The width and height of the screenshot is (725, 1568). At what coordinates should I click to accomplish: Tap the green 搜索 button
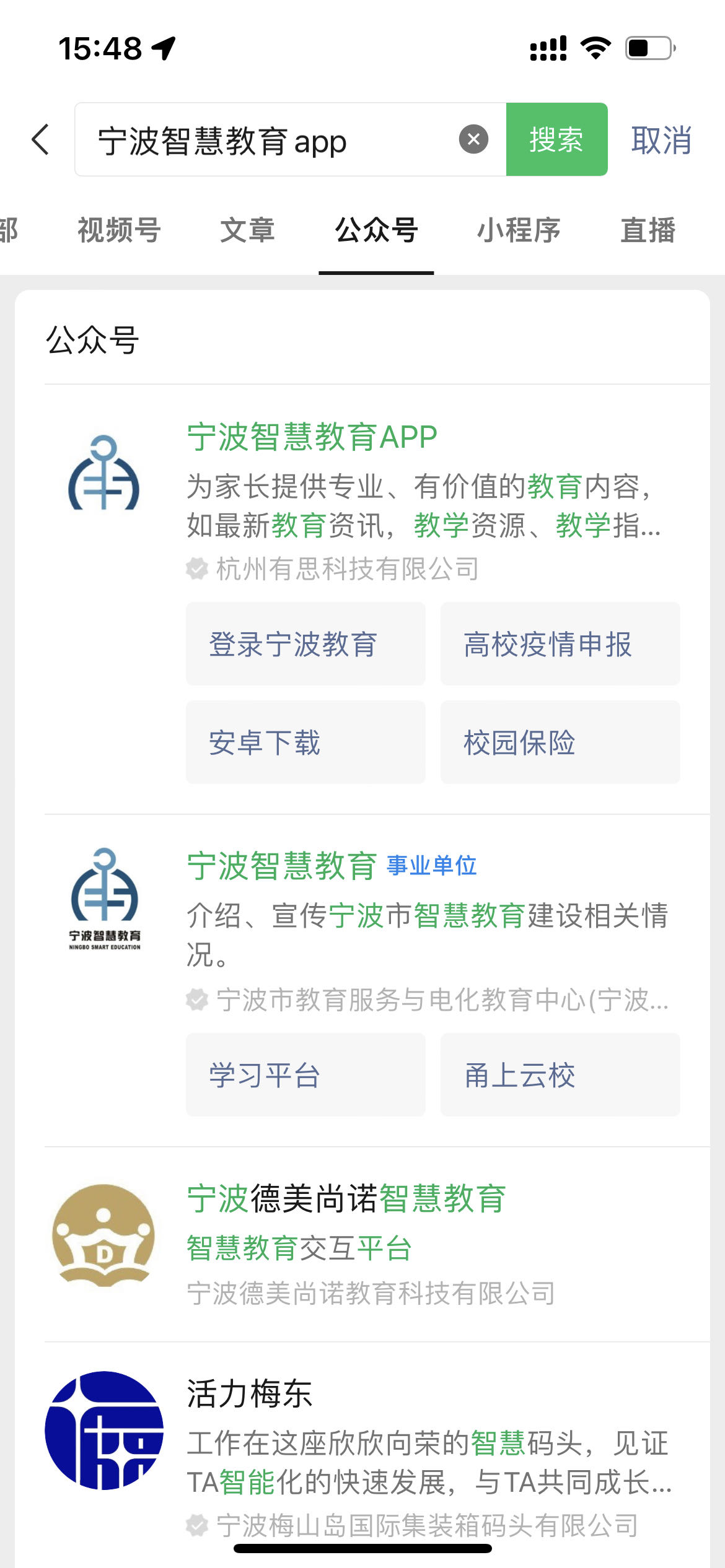coord(556,139)
